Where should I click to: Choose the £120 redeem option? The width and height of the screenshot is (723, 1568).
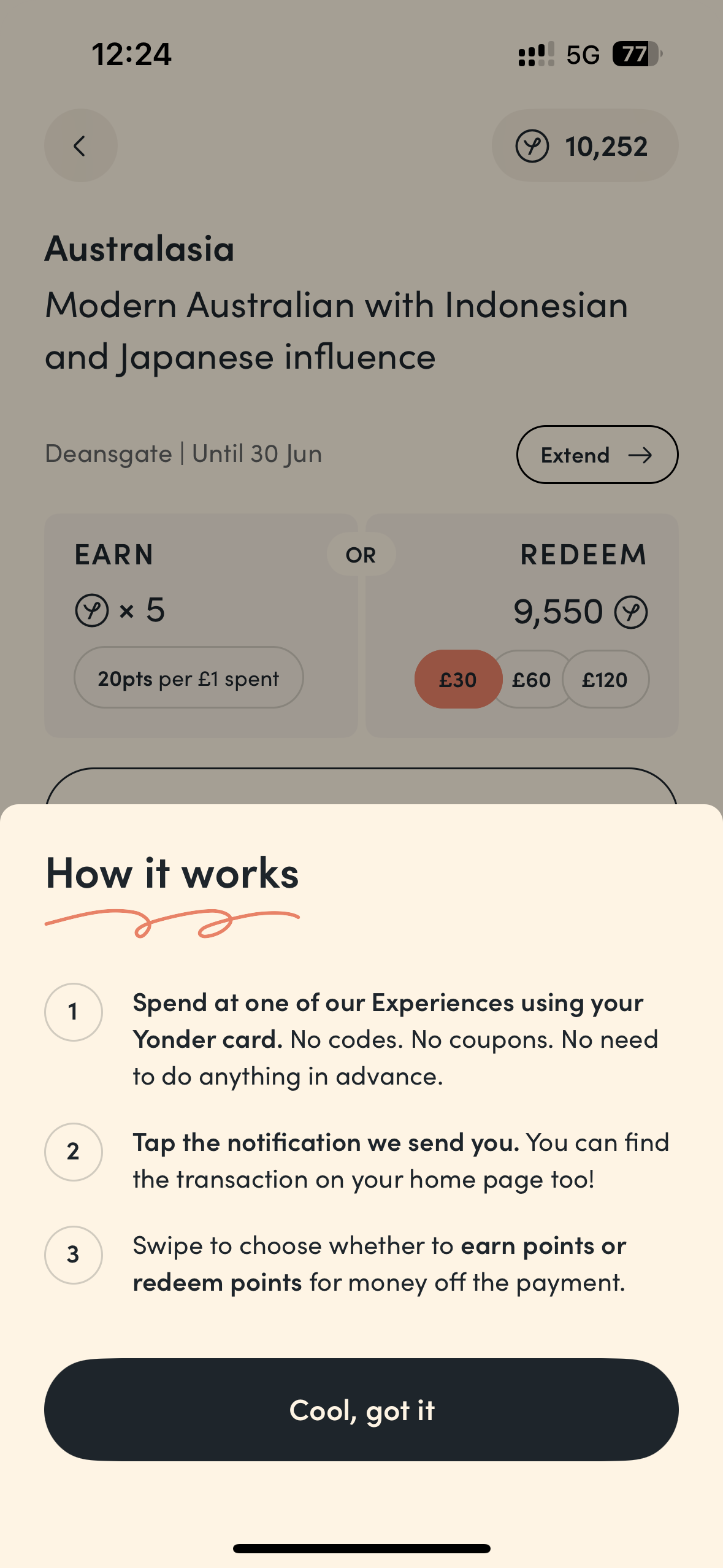point(605,679)
